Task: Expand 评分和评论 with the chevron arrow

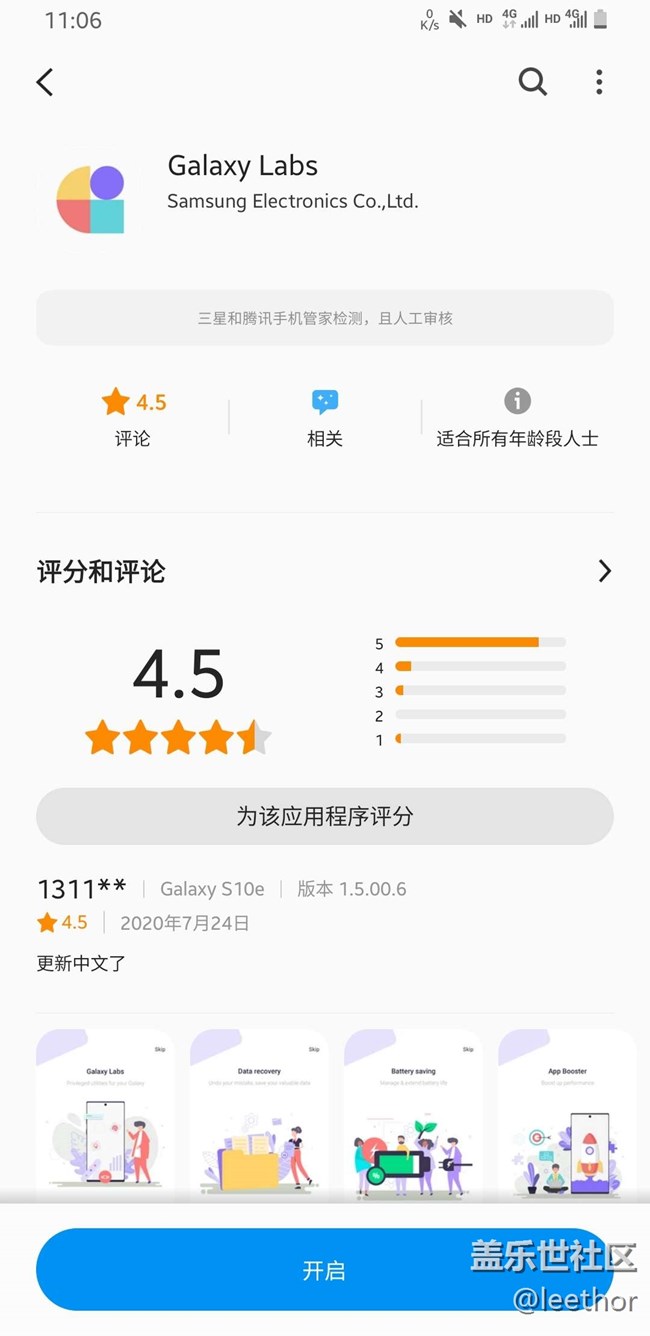Action: coord(604,571)
